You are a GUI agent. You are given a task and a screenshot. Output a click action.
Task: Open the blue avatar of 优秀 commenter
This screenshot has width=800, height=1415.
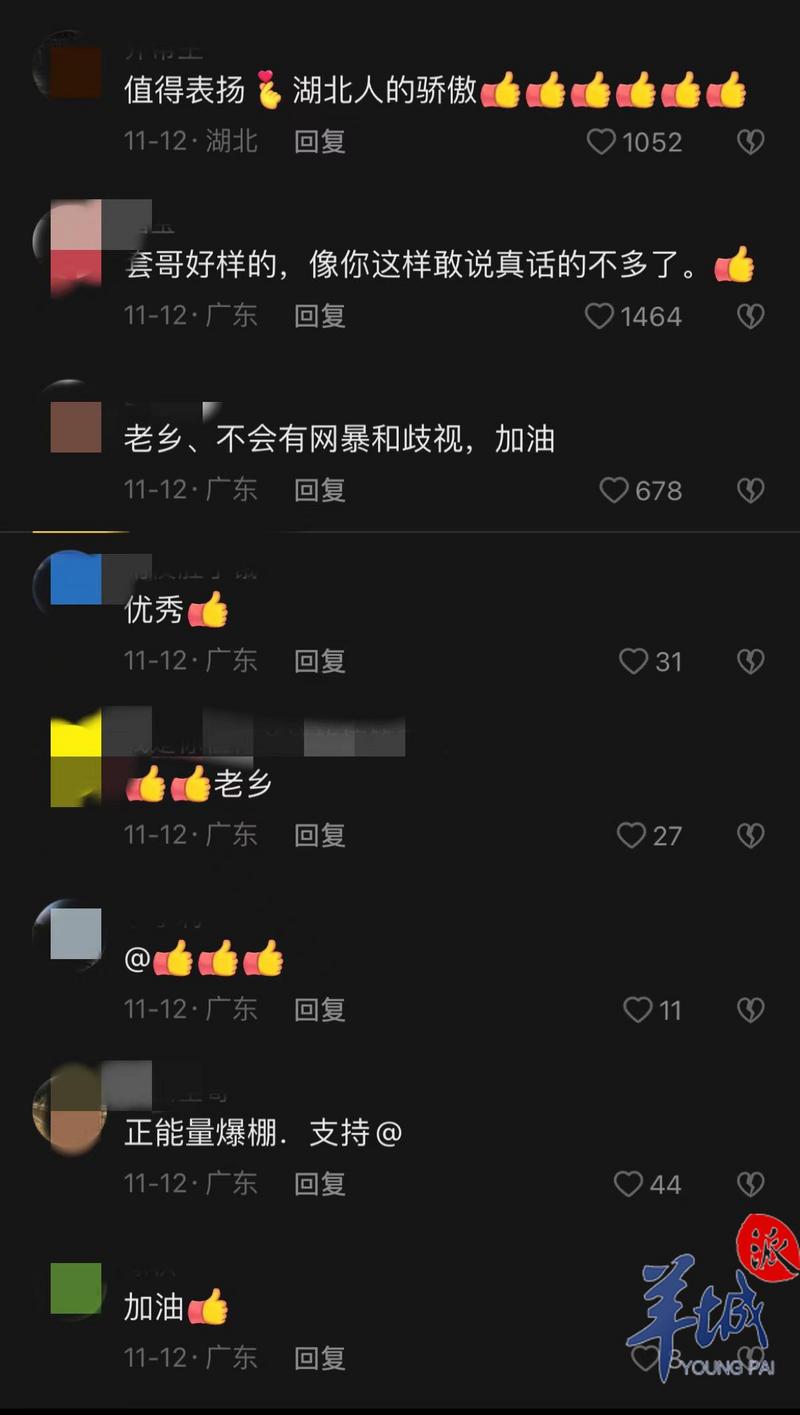click(76, 579)
